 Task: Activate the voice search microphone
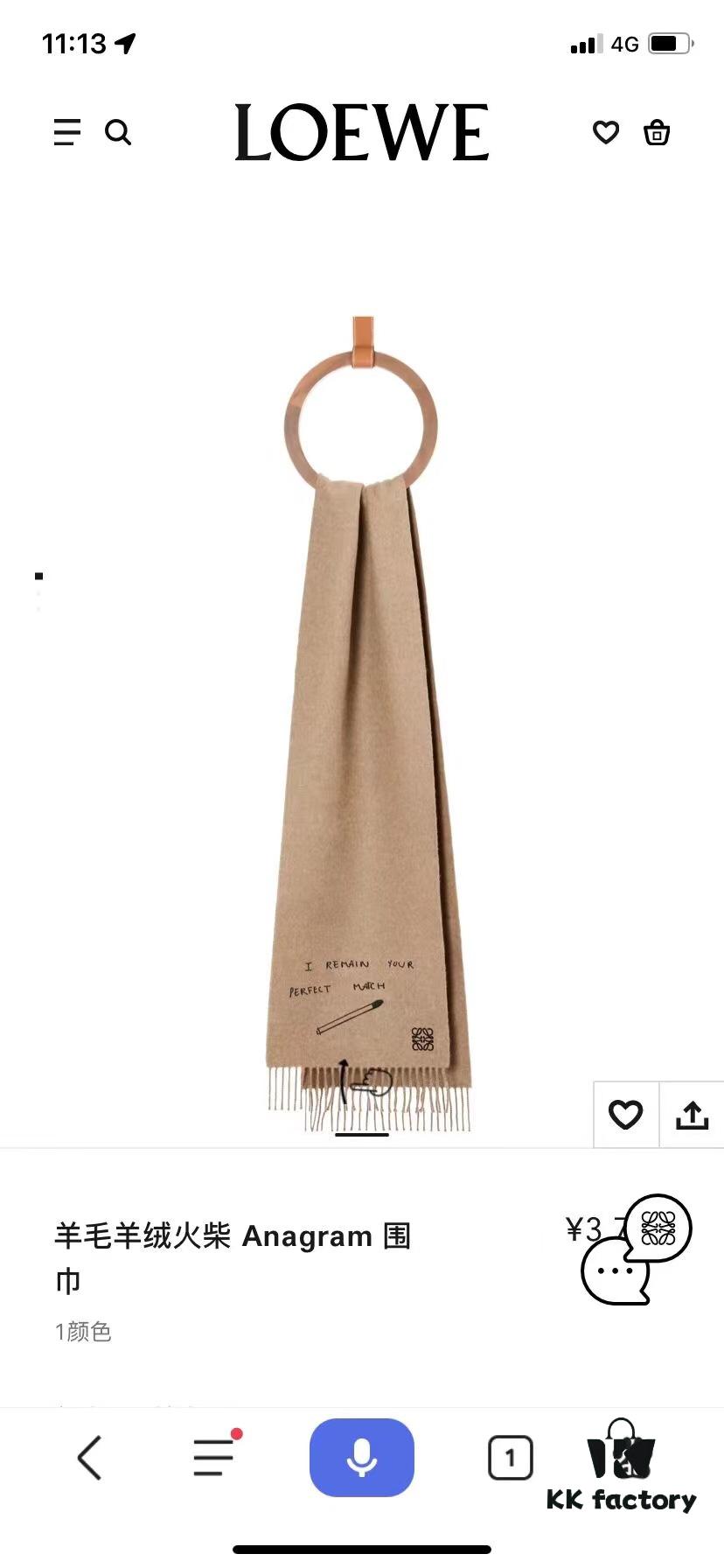coord(361,1458)
